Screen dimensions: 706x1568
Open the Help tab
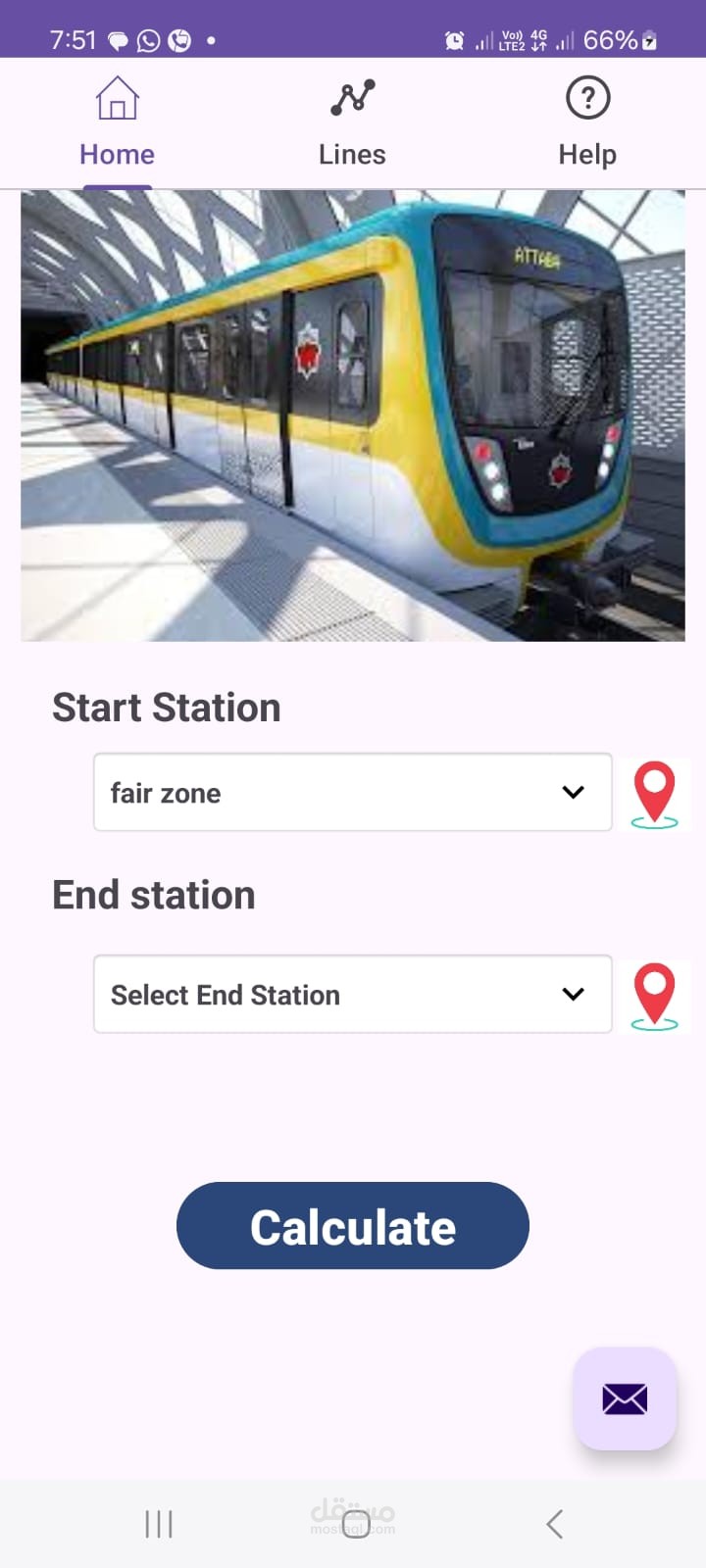click(587, 123)
